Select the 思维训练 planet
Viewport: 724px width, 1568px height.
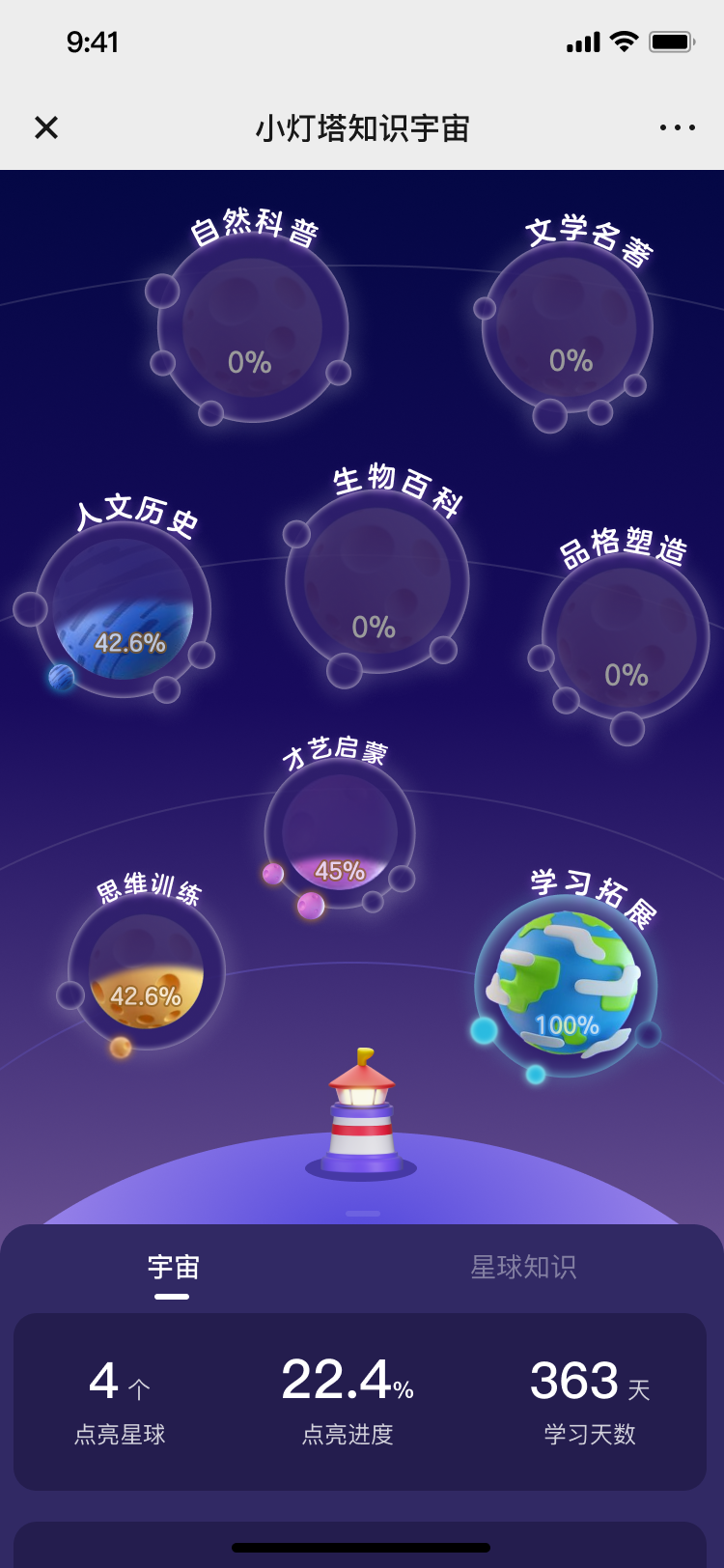[147, 970]
